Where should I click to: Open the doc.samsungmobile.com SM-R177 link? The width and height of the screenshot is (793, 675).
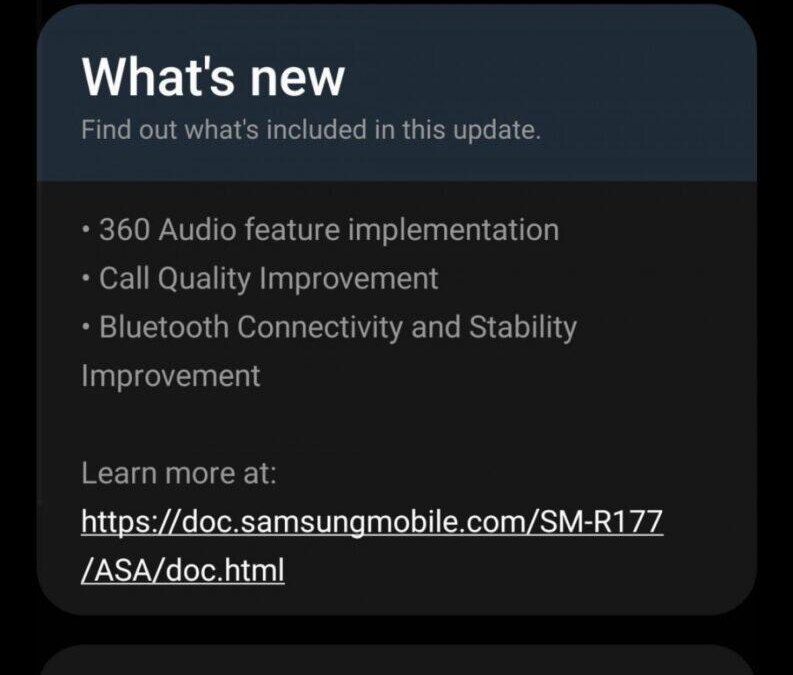[371, 522]
